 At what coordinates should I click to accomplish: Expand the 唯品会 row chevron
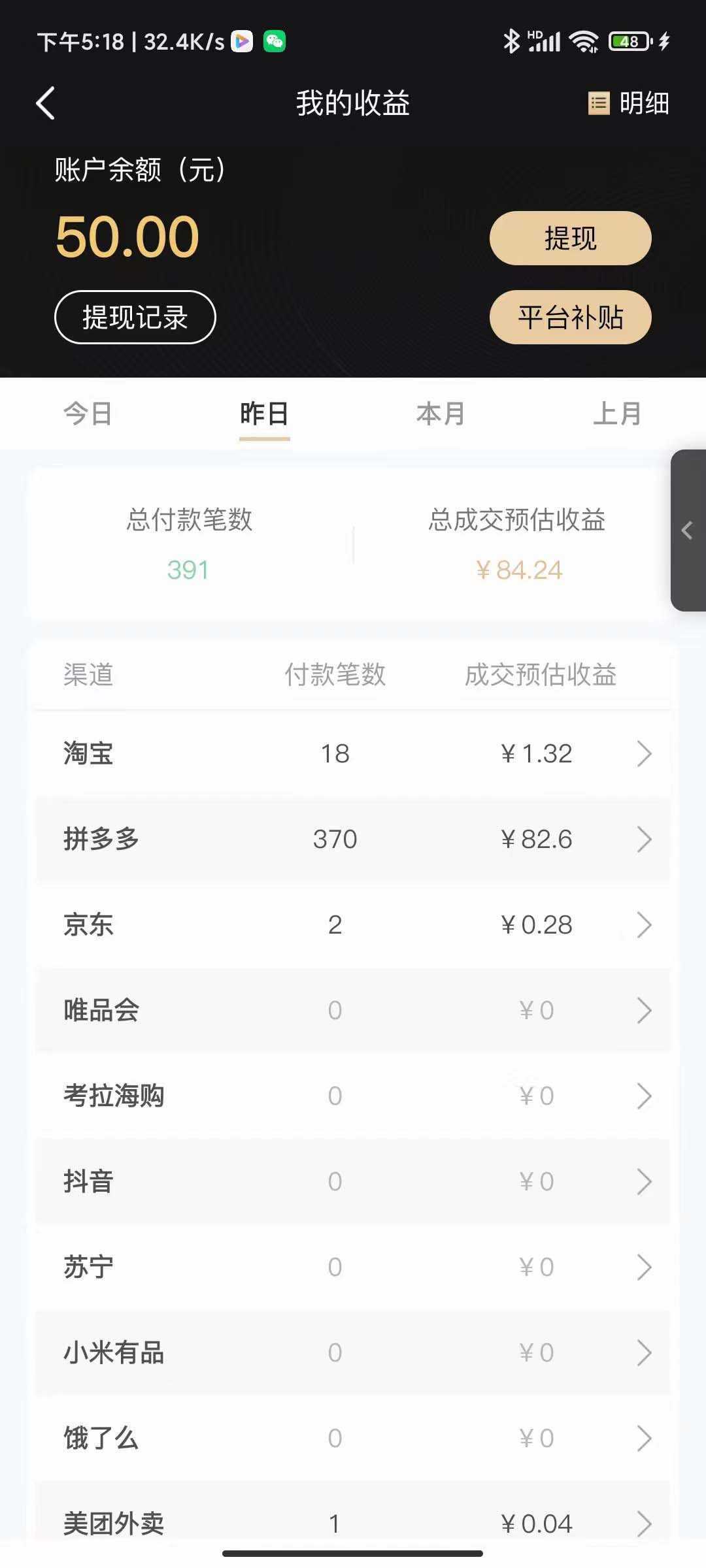tap(644, 1010)
